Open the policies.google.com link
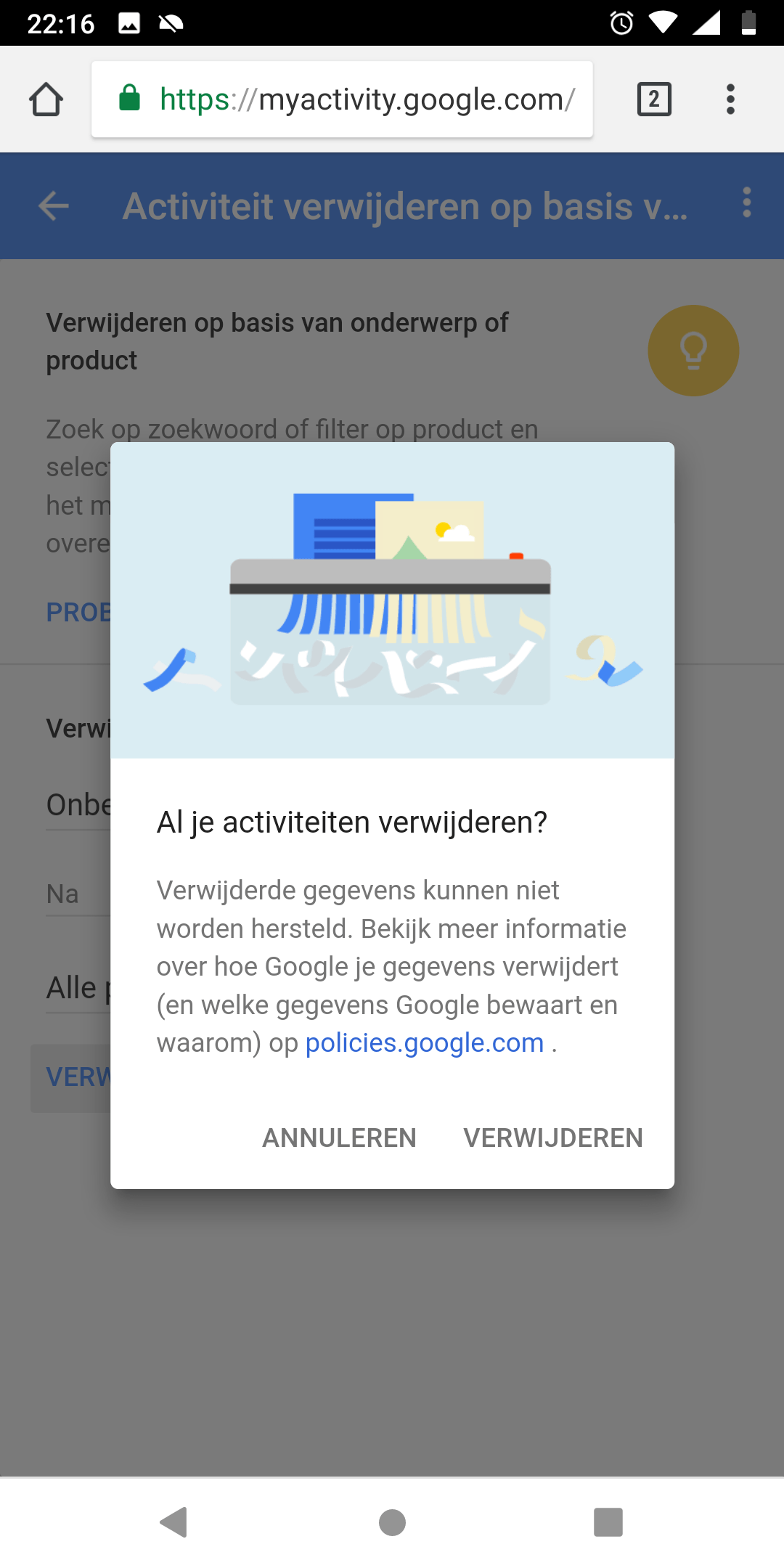 click(x=425, y=1042)
